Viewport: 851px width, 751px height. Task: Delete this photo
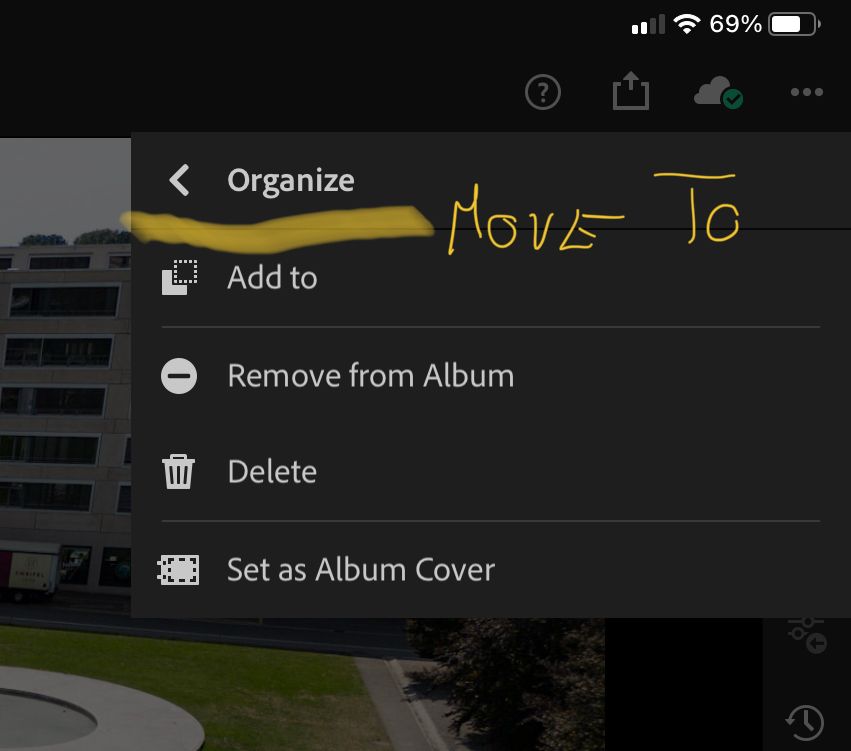click(272, 472)
